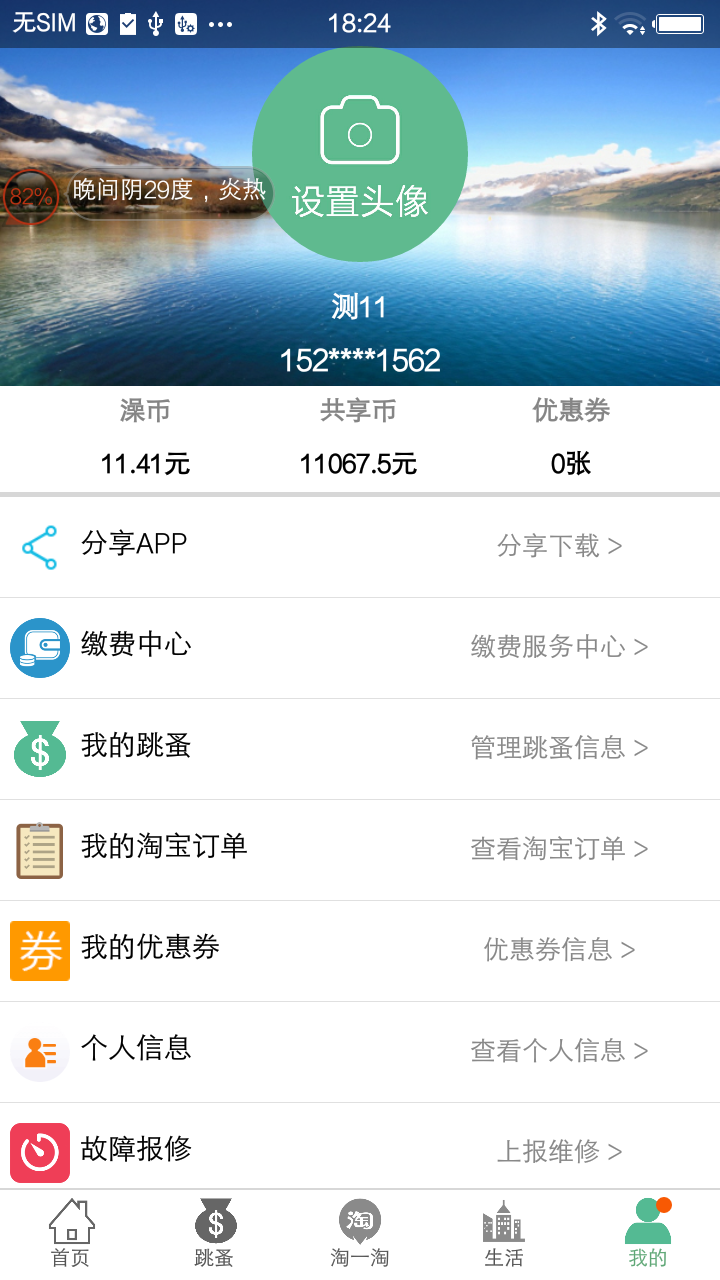This screenshot has height=1280, width=720.
Task: Click 查看个人信息 to view profile
Action: (560, 1051)
